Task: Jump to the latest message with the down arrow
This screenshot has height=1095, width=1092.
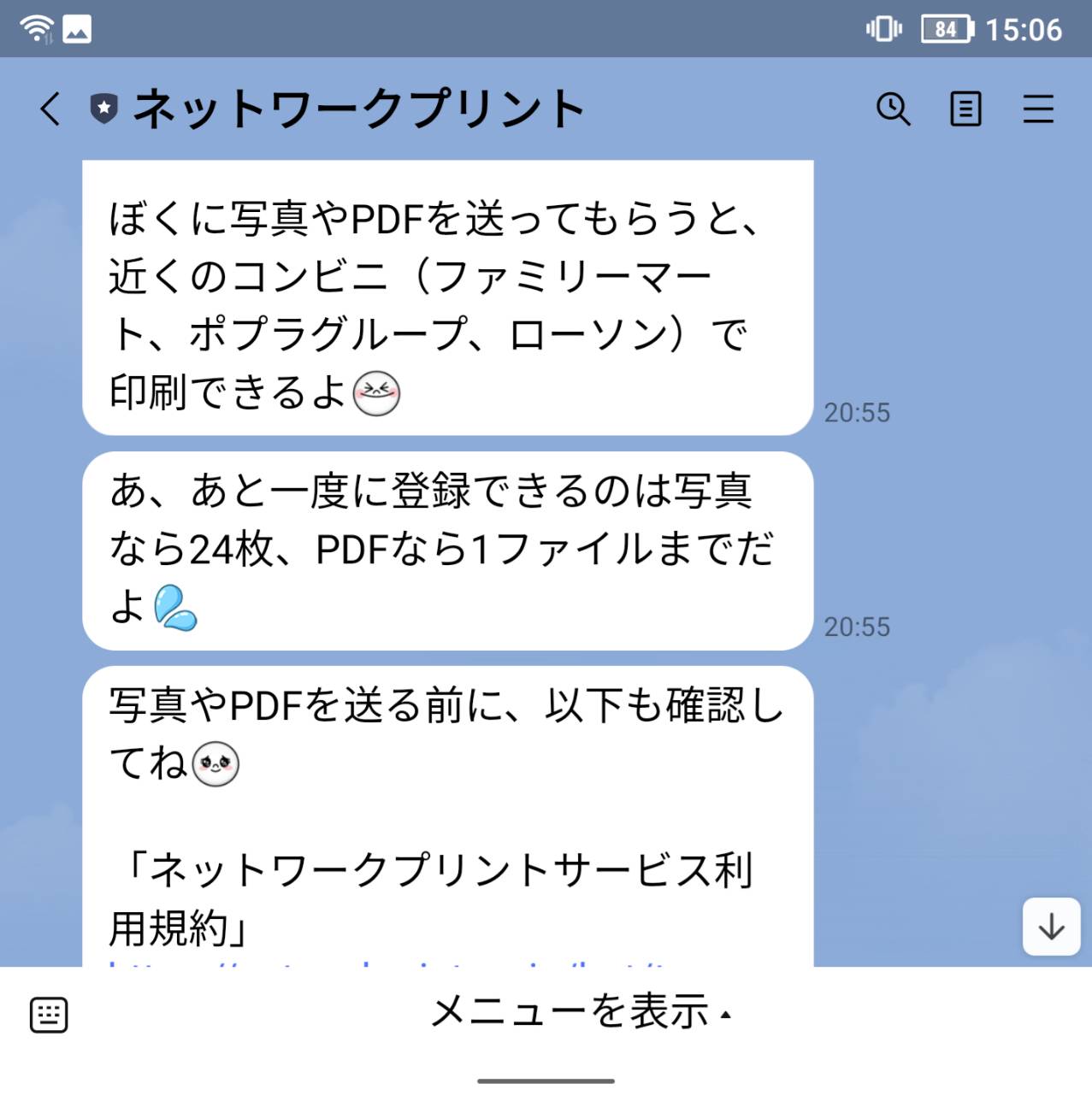Action: (1051, 927)
